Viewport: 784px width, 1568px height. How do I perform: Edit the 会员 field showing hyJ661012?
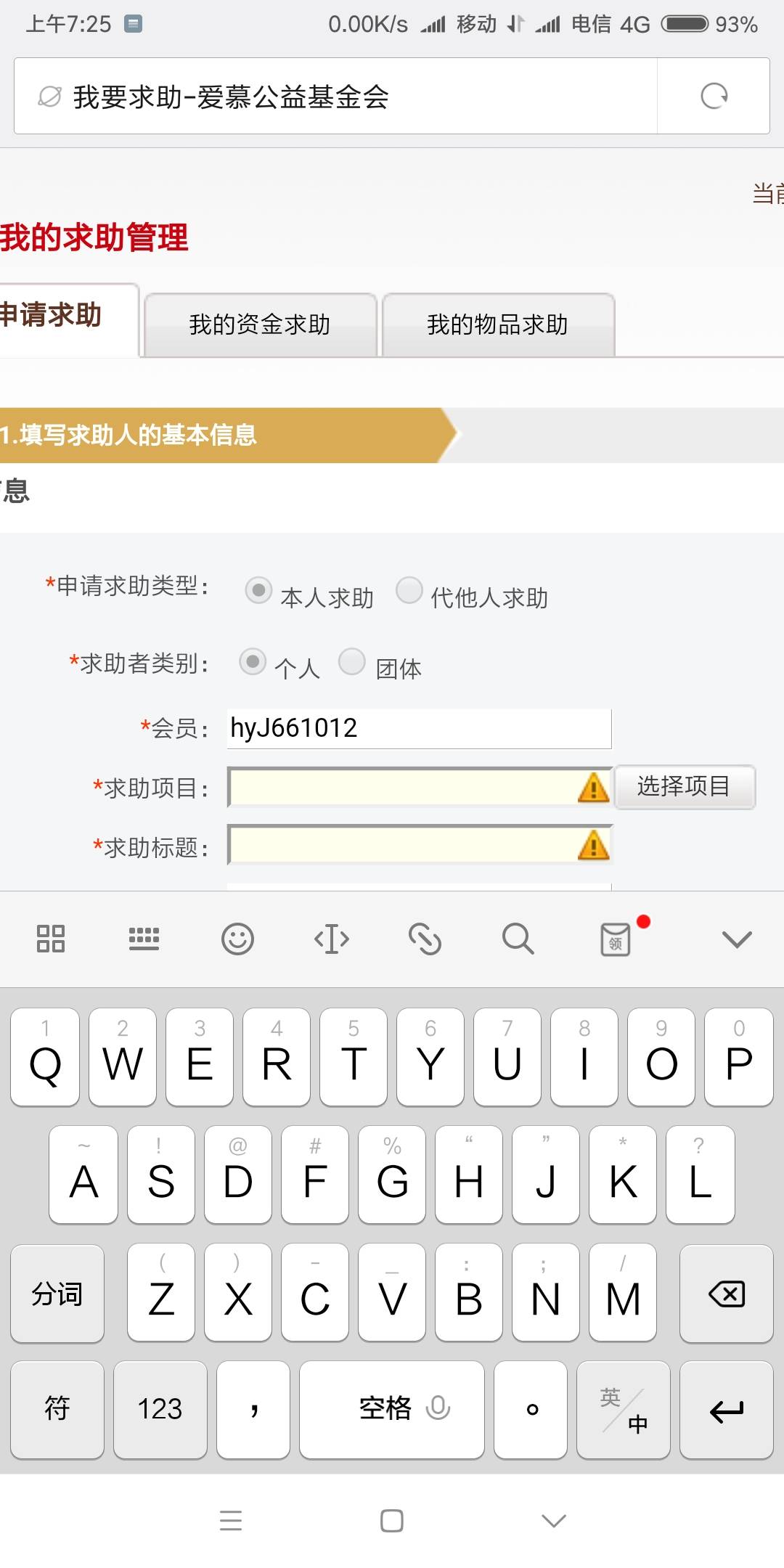point(418,728)
